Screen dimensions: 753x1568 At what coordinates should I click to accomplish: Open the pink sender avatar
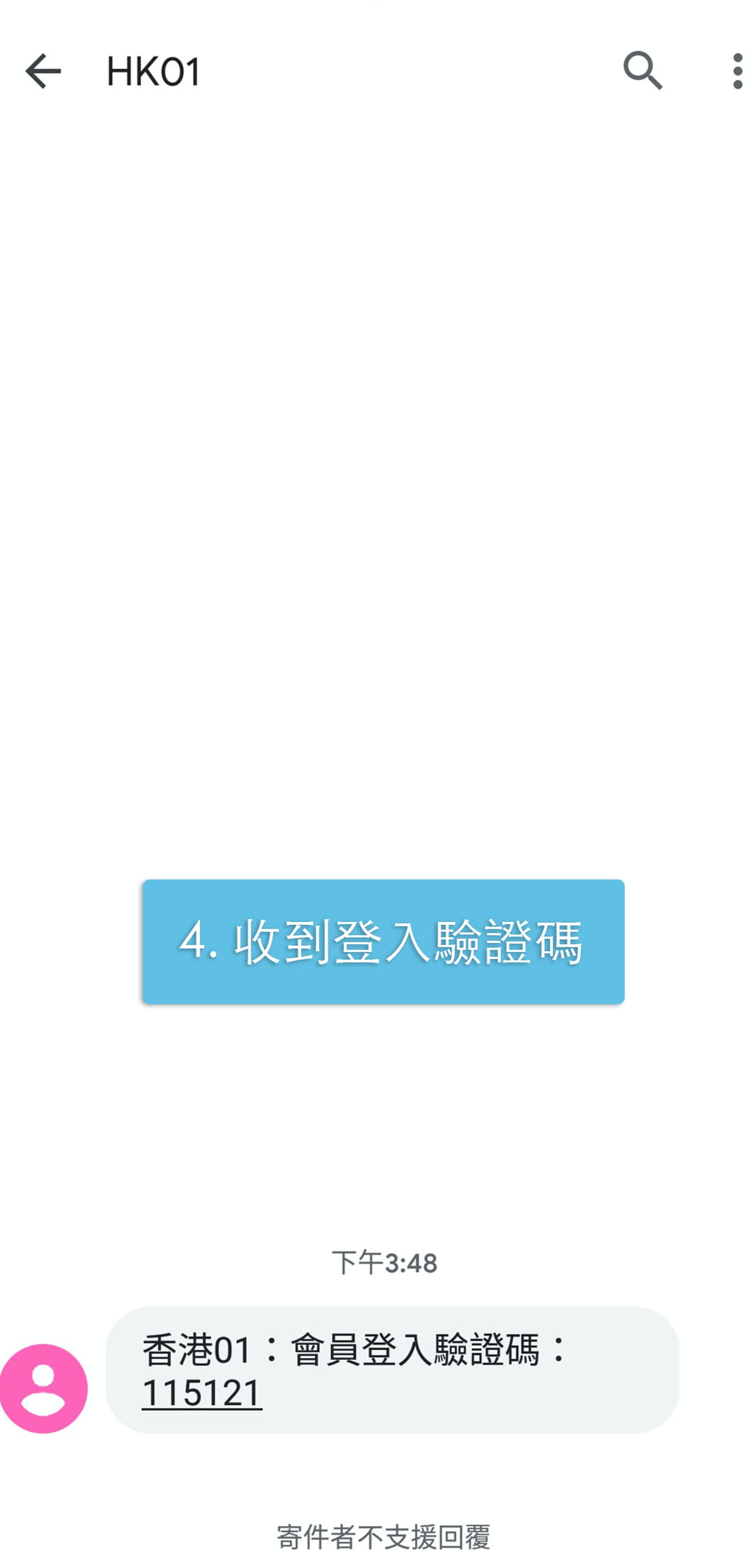click(43, 1388)
